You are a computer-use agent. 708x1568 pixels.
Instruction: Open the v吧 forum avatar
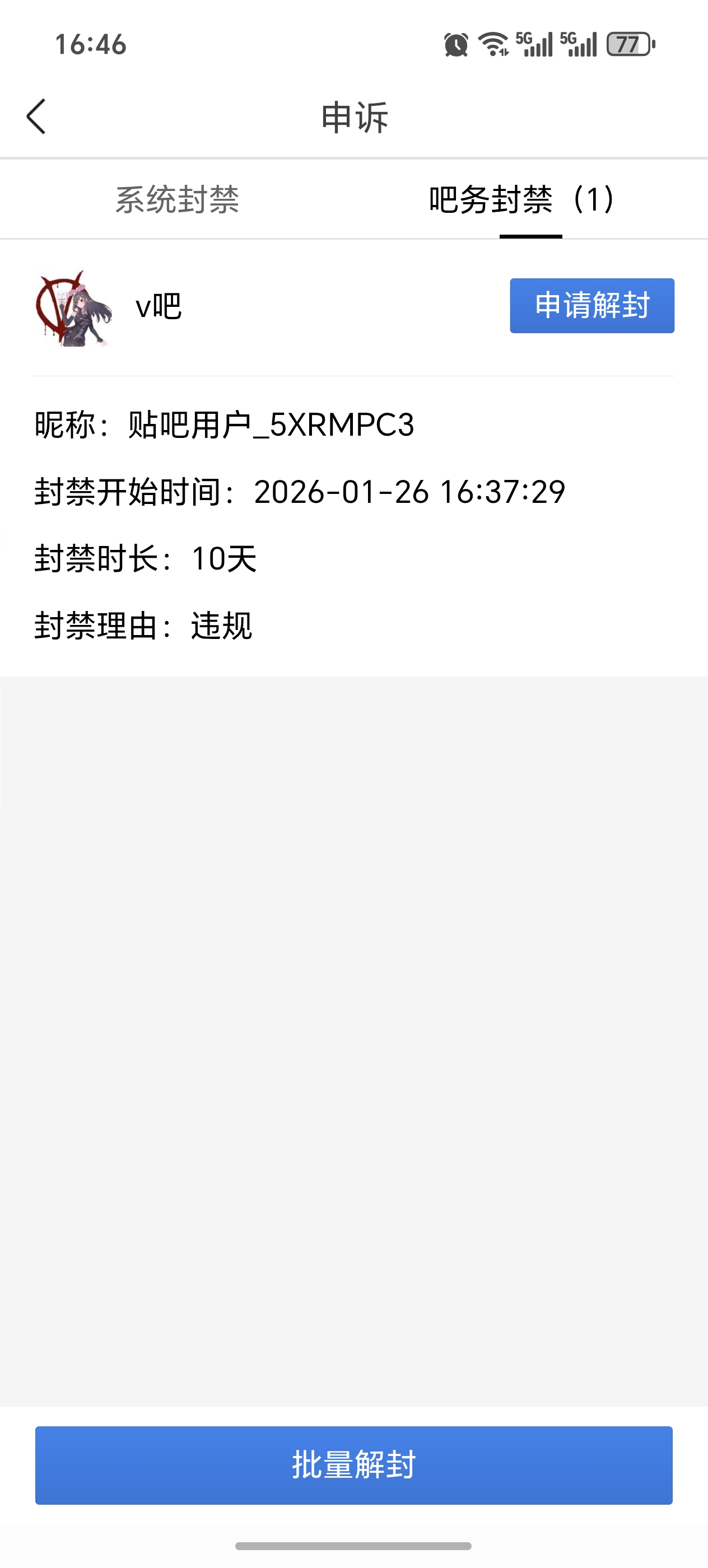(x=74, y=309)
